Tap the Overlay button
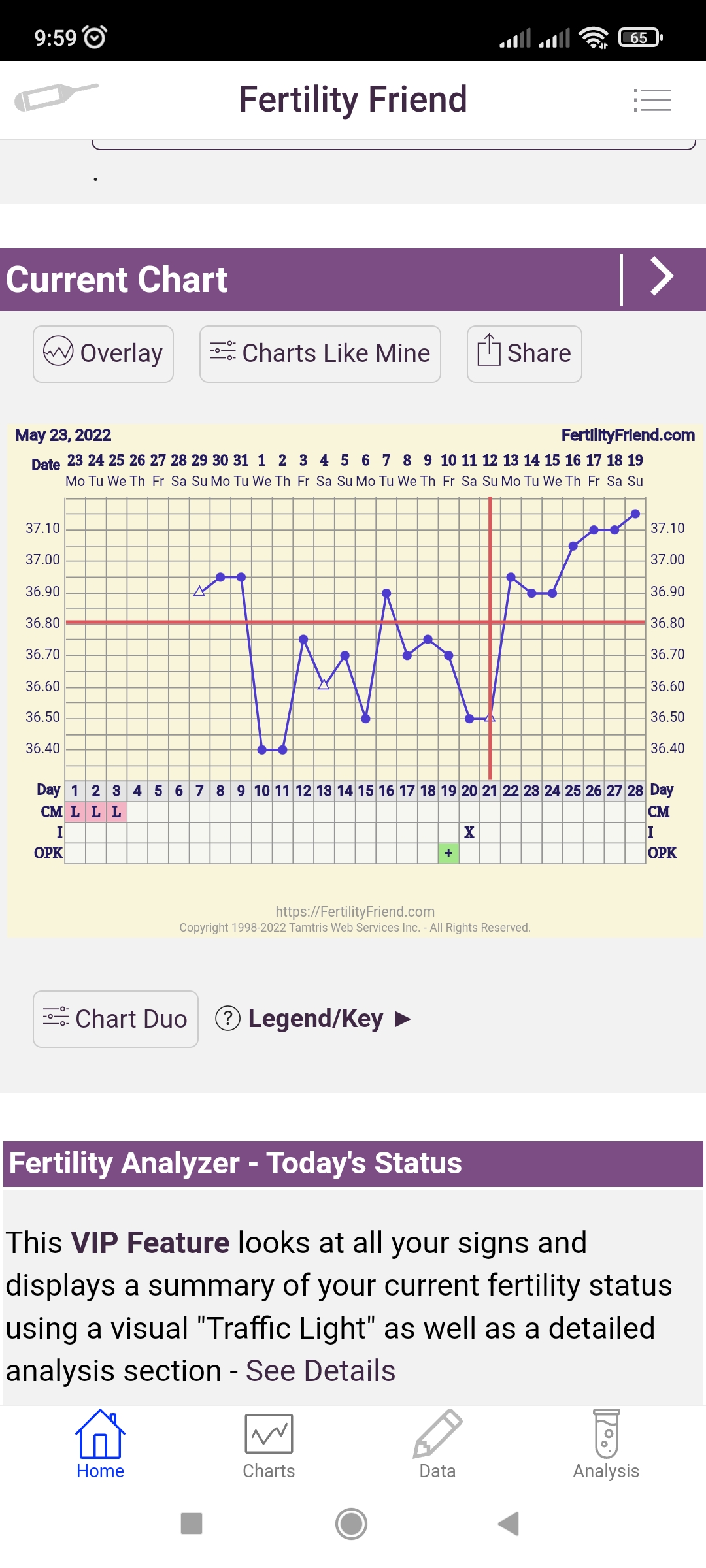 tap(103, 353)
